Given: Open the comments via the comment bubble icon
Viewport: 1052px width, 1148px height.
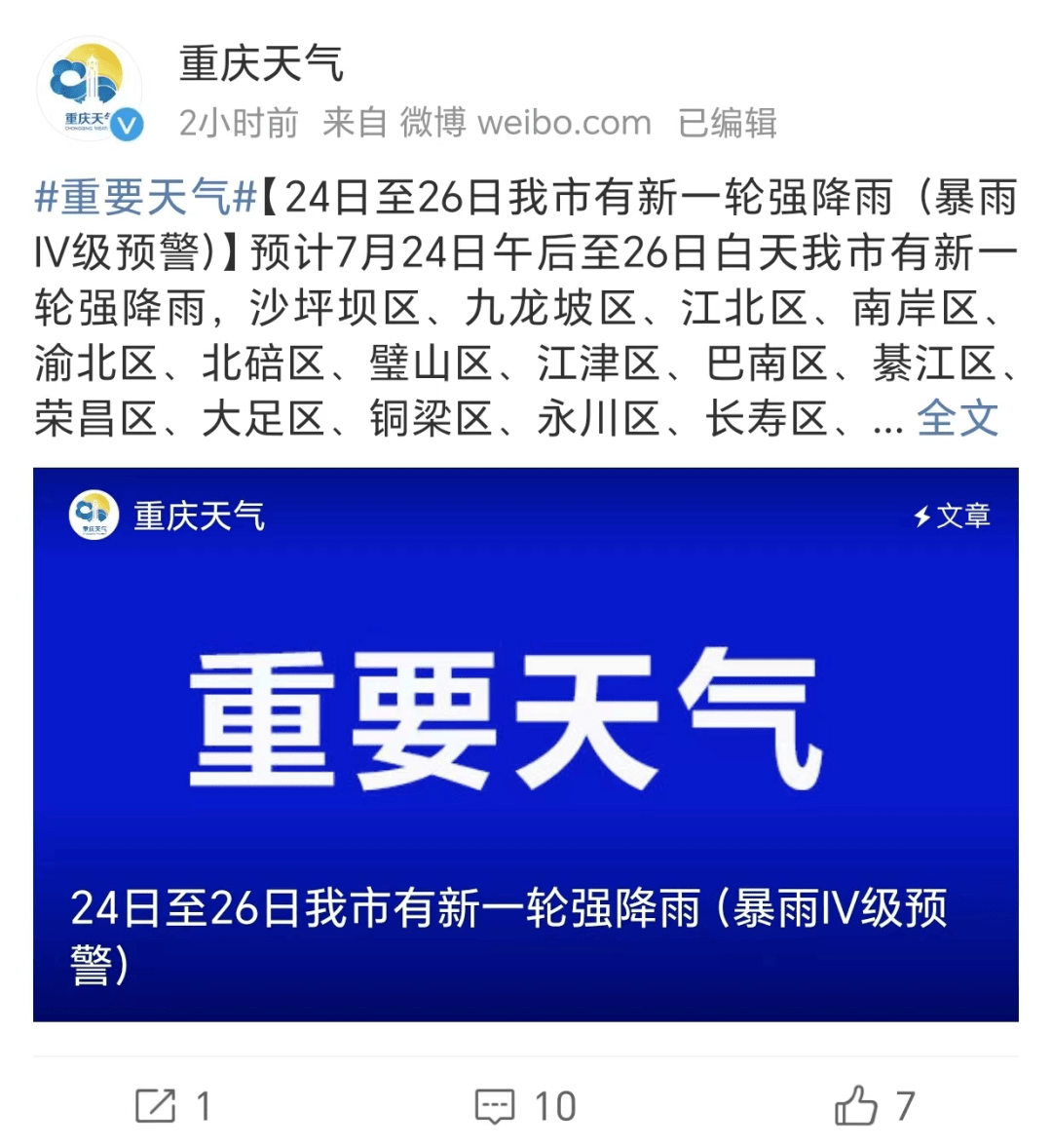Looking at the screenshot, I should pyautogui.click(x=497, y=1106).
